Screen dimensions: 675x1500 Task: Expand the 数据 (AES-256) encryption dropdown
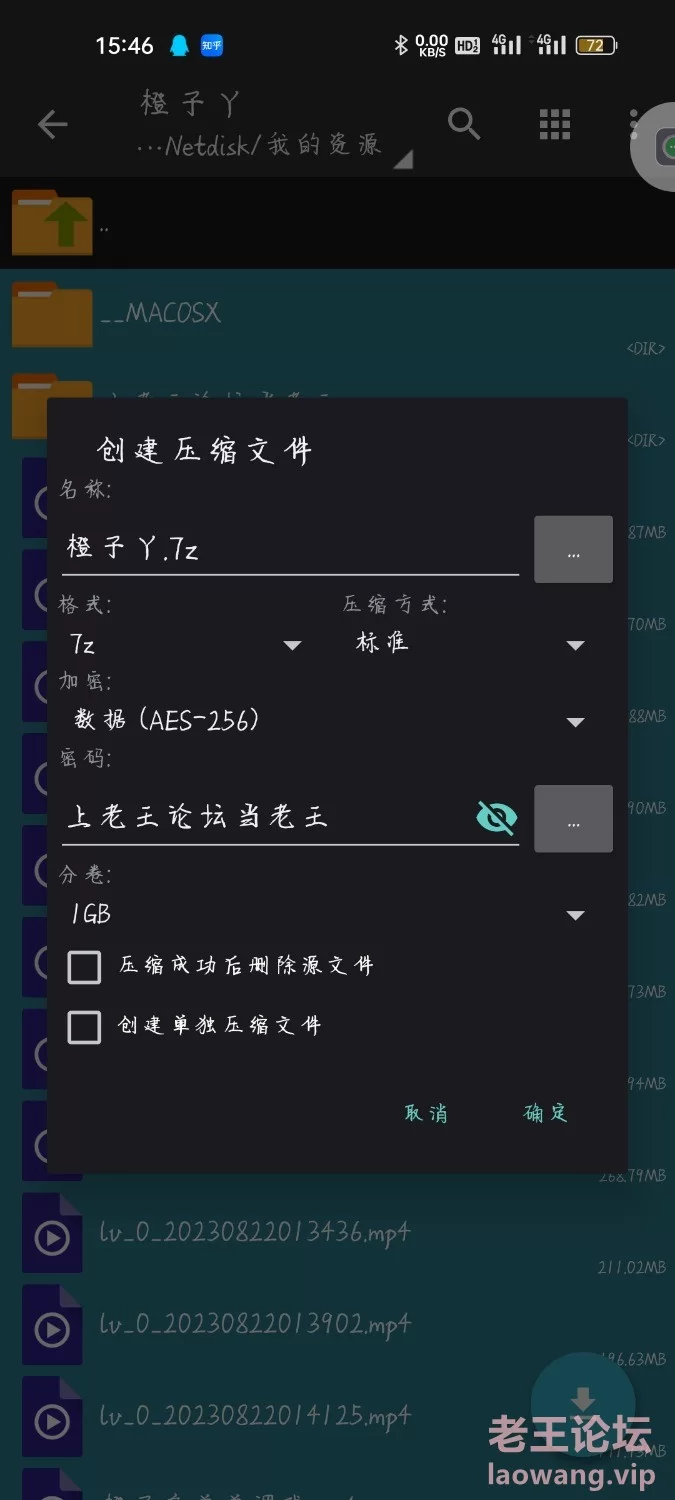[x=325, y=721]
